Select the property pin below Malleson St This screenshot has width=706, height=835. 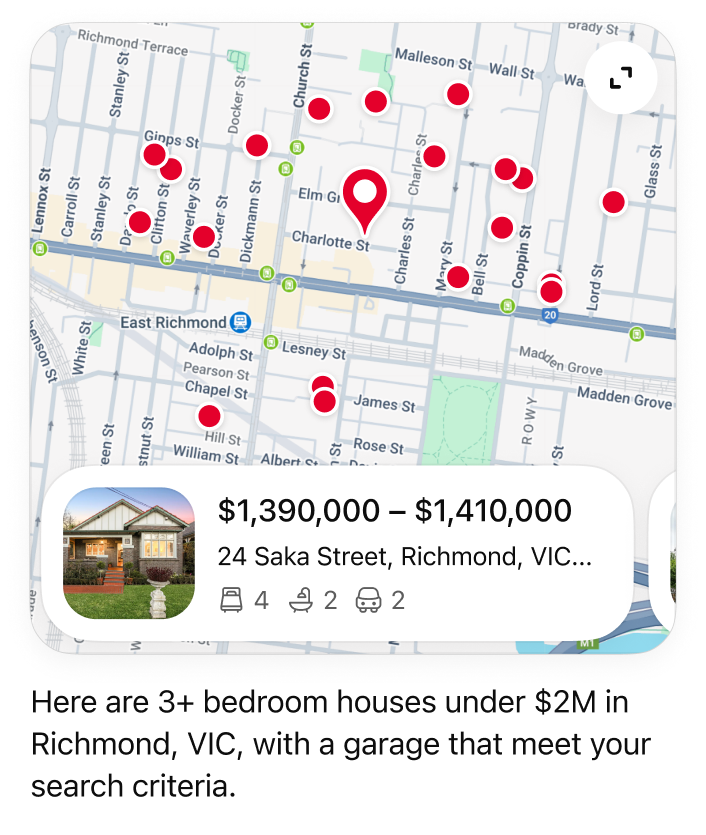[458, 95]
